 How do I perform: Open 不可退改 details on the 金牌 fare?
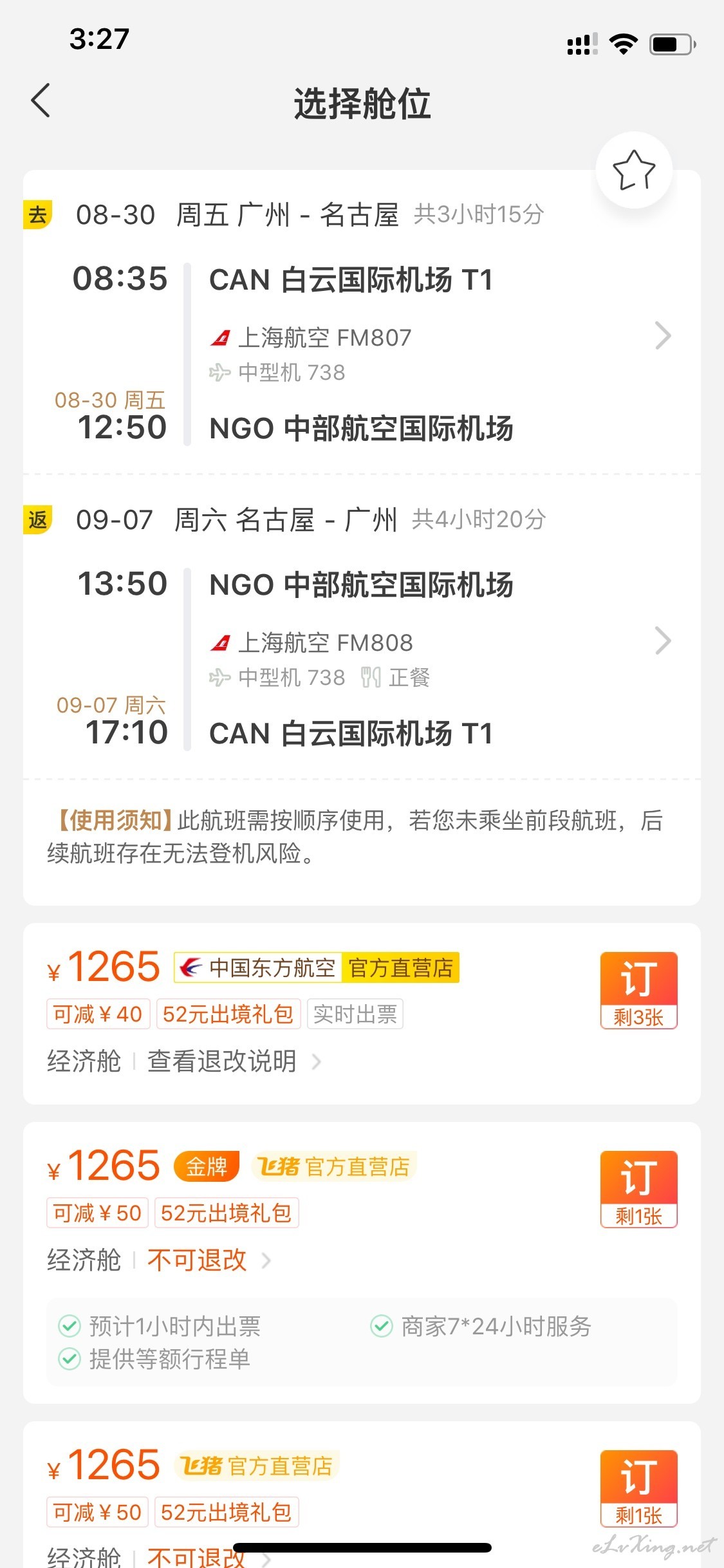(209, 1260)
